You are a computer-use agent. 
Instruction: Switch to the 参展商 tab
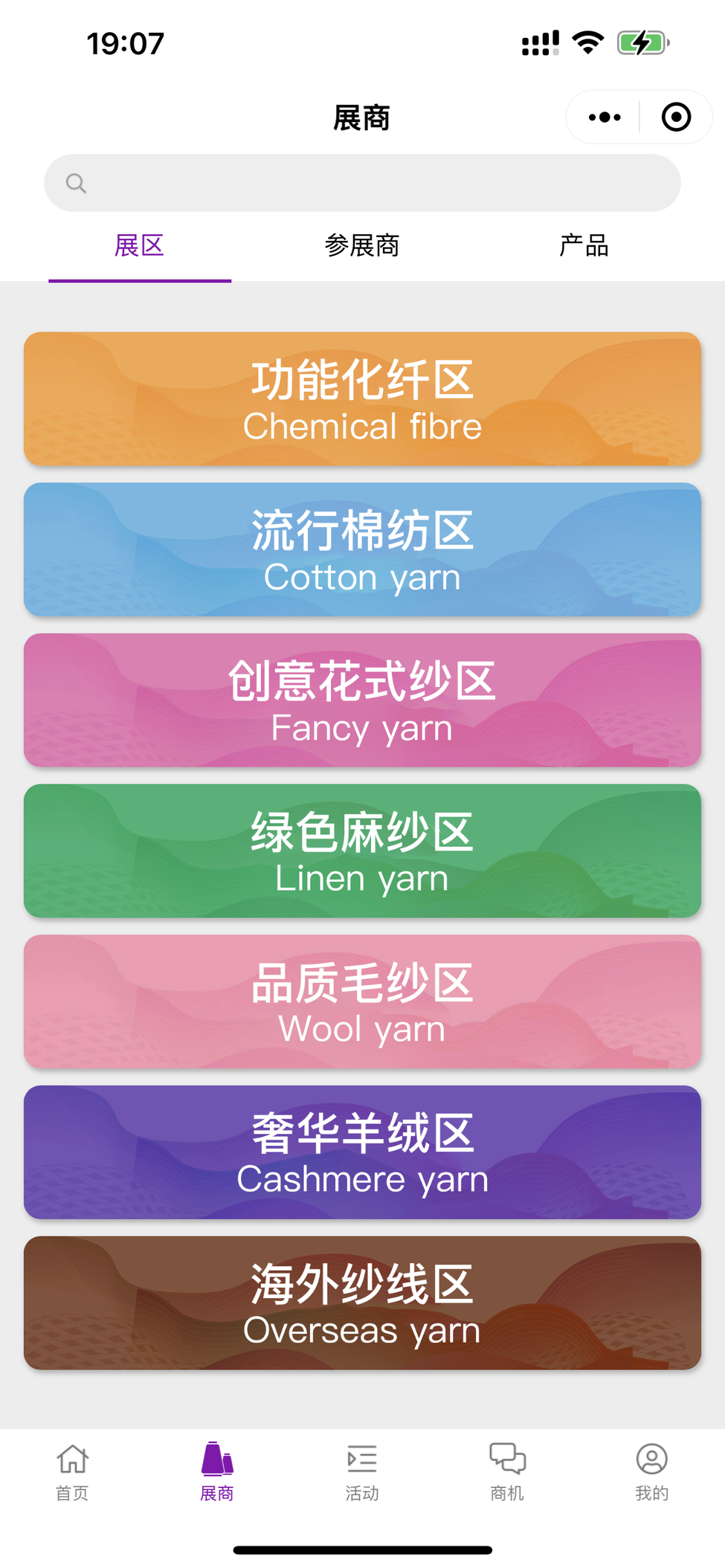[x=362, y=246]
